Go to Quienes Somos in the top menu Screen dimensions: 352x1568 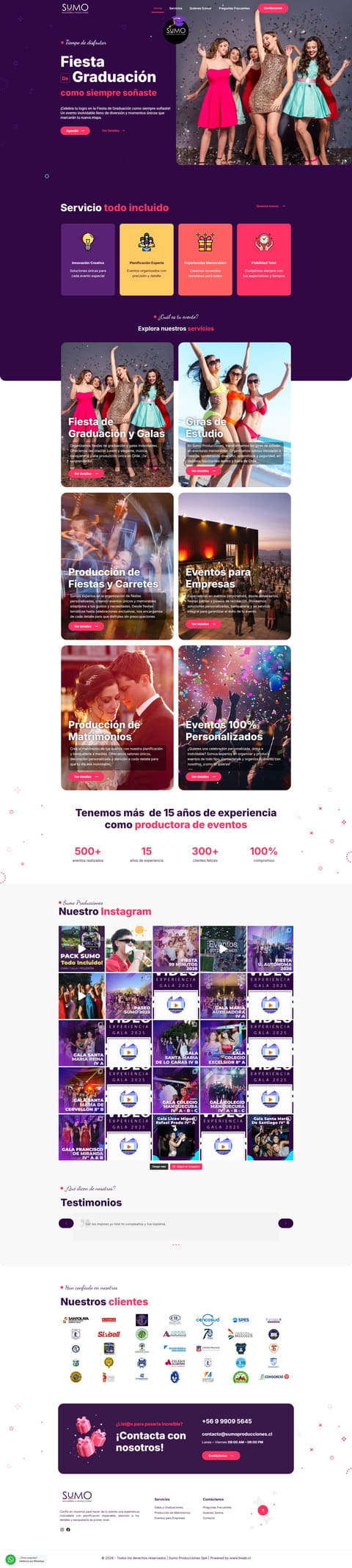pyautogui.click(x=200, y=8)
